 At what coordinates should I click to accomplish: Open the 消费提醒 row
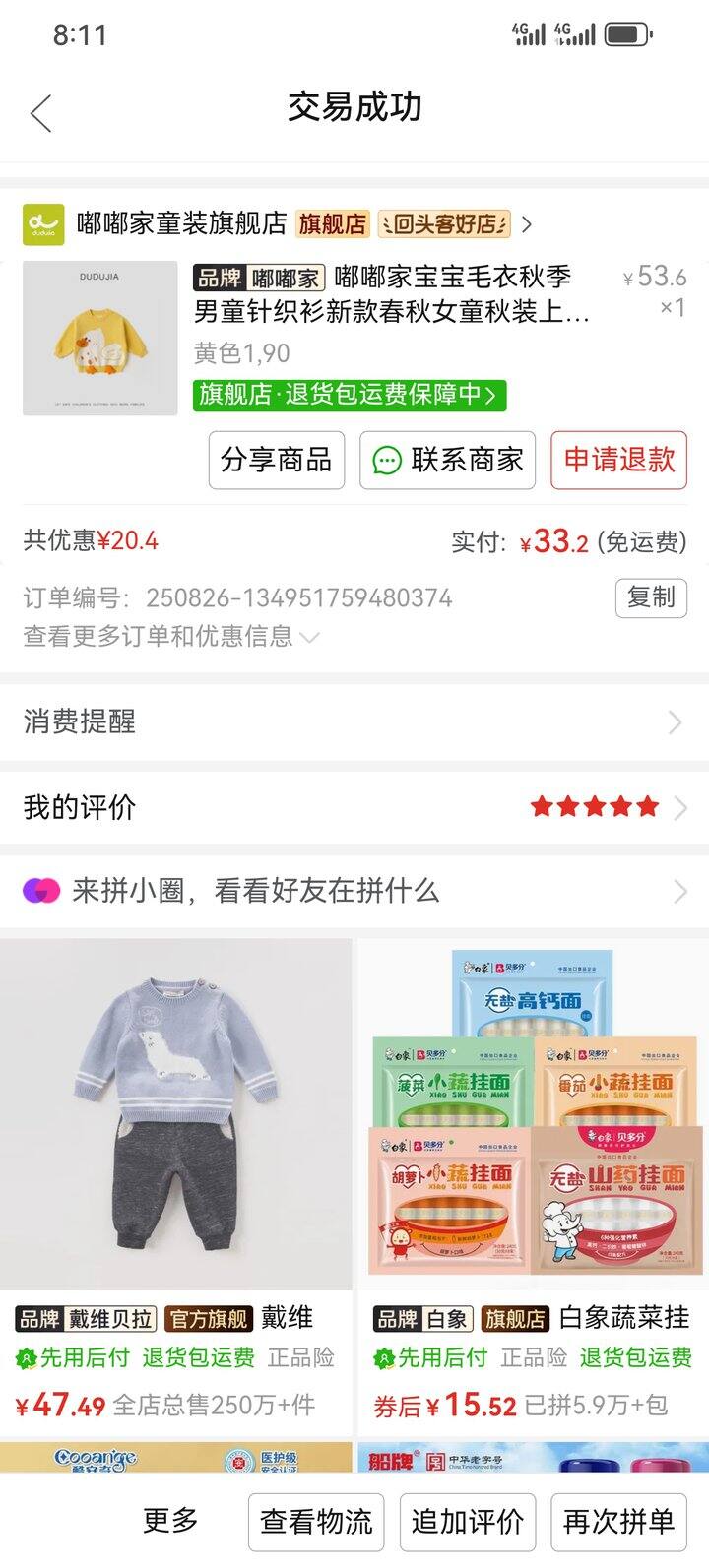point(354,722)
